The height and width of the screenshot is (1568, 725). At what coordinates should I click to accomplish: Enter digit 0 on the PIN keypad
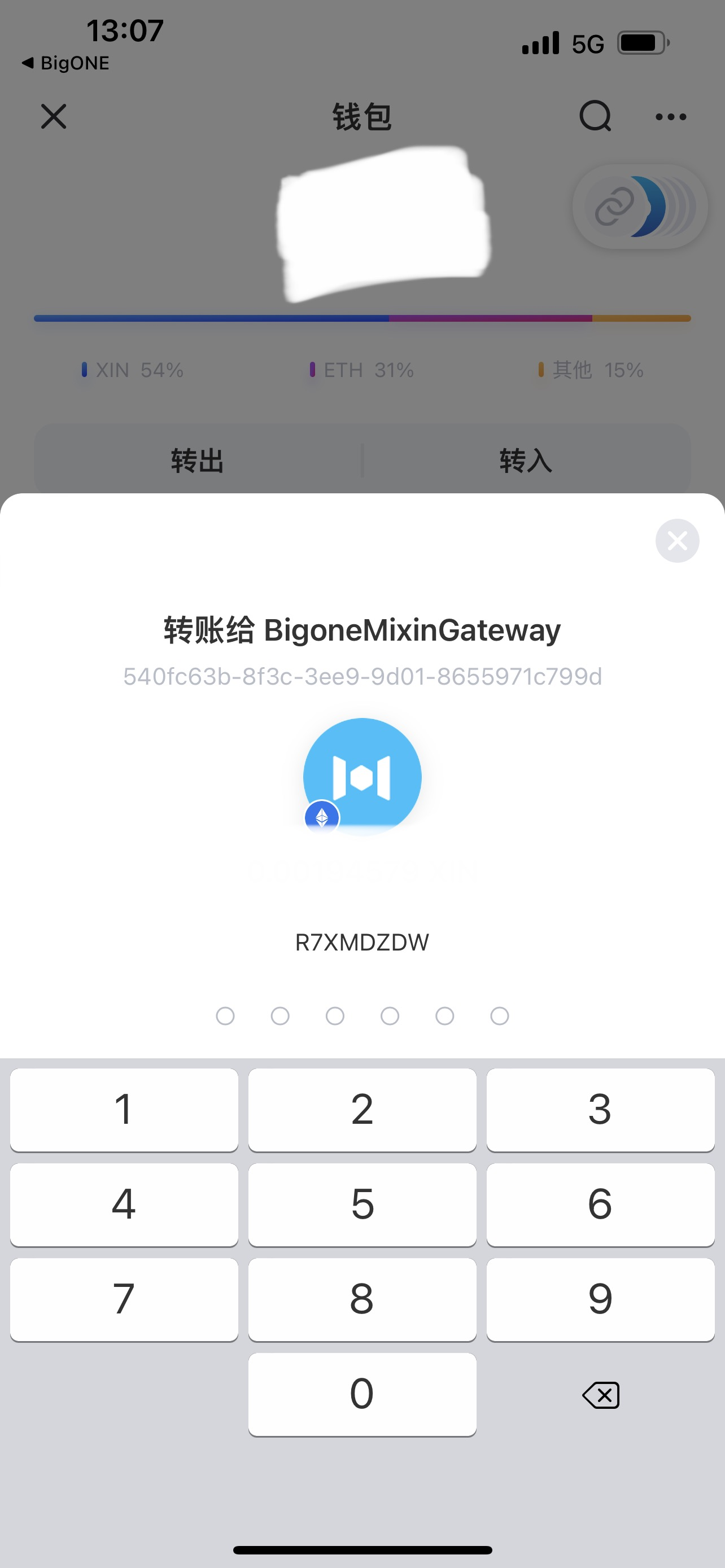[362, 1395]
